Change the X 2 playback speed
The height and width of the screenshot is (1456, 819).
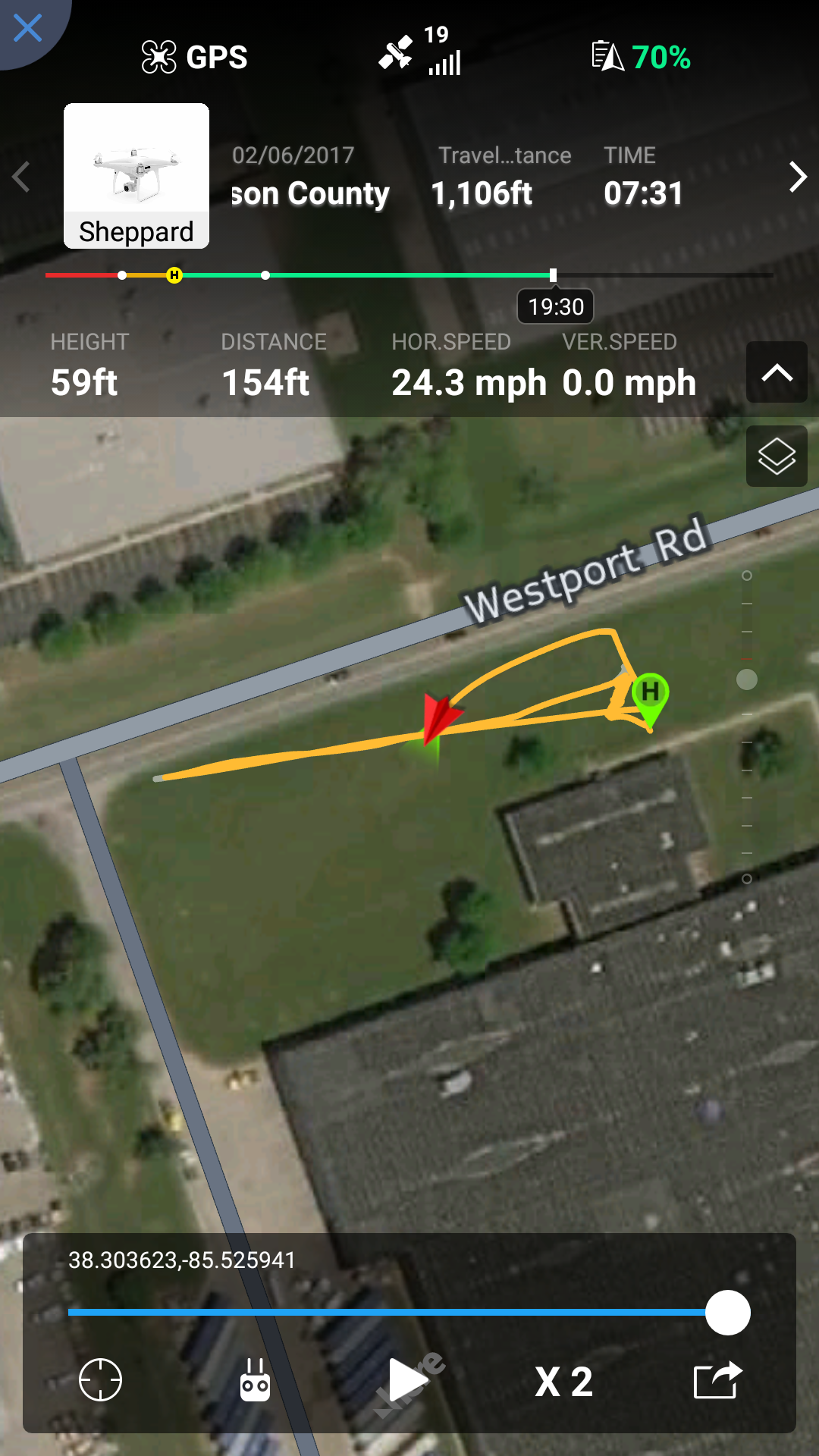(563, 1382)
